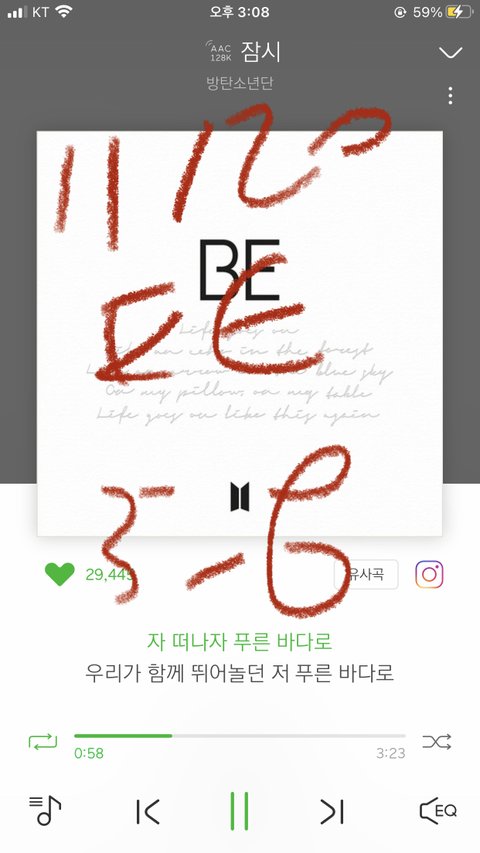This screenshot has width=480, height=853.
Task: Tap the playback progress bar
Action: click(240, 736)
